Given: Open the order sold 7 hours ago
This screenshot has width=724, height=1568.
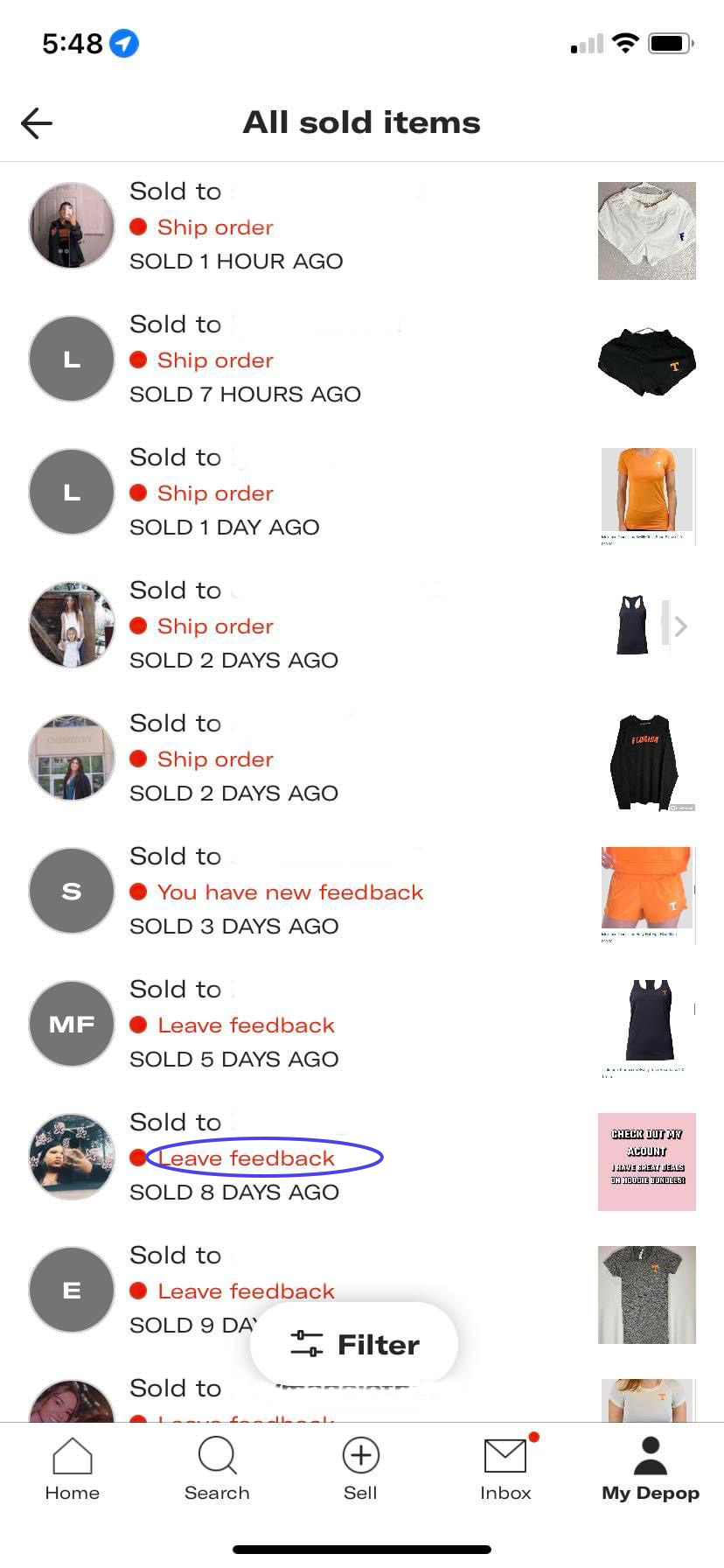Looking at the screenshot, I should coord(245,360).
